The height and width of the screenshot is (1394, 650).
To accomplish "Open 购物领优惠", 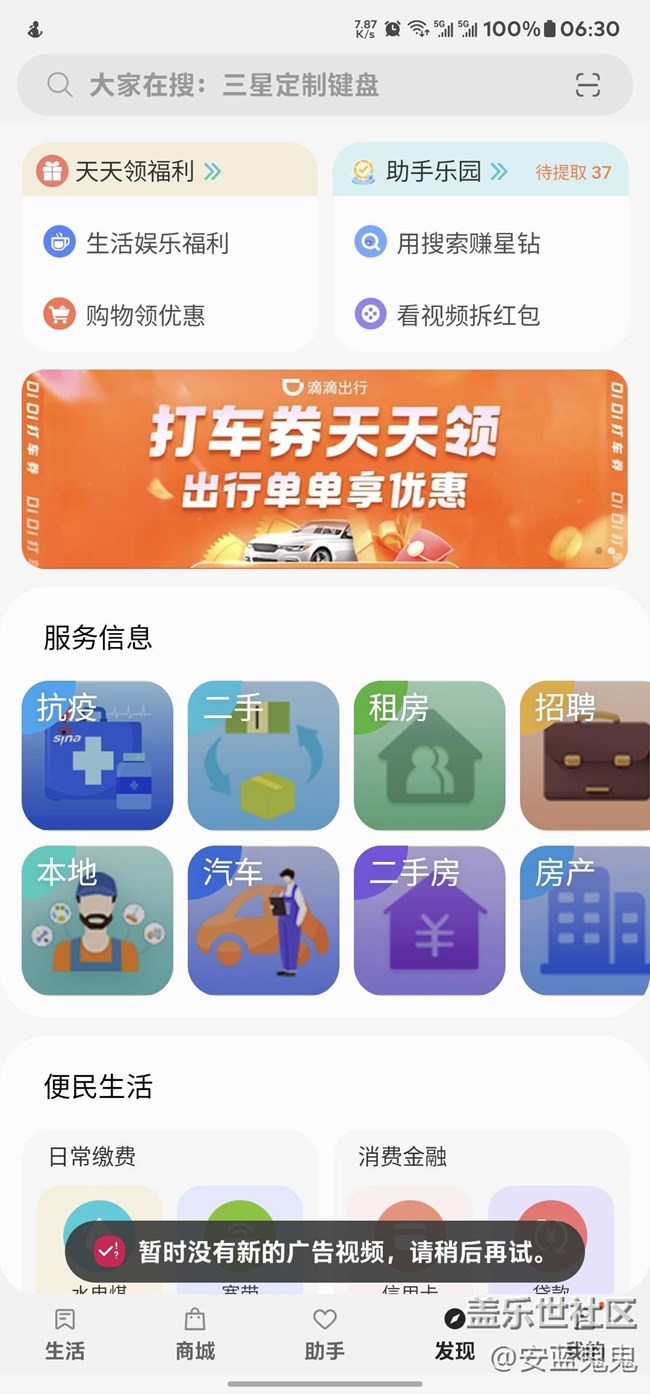I will (144, 316).
